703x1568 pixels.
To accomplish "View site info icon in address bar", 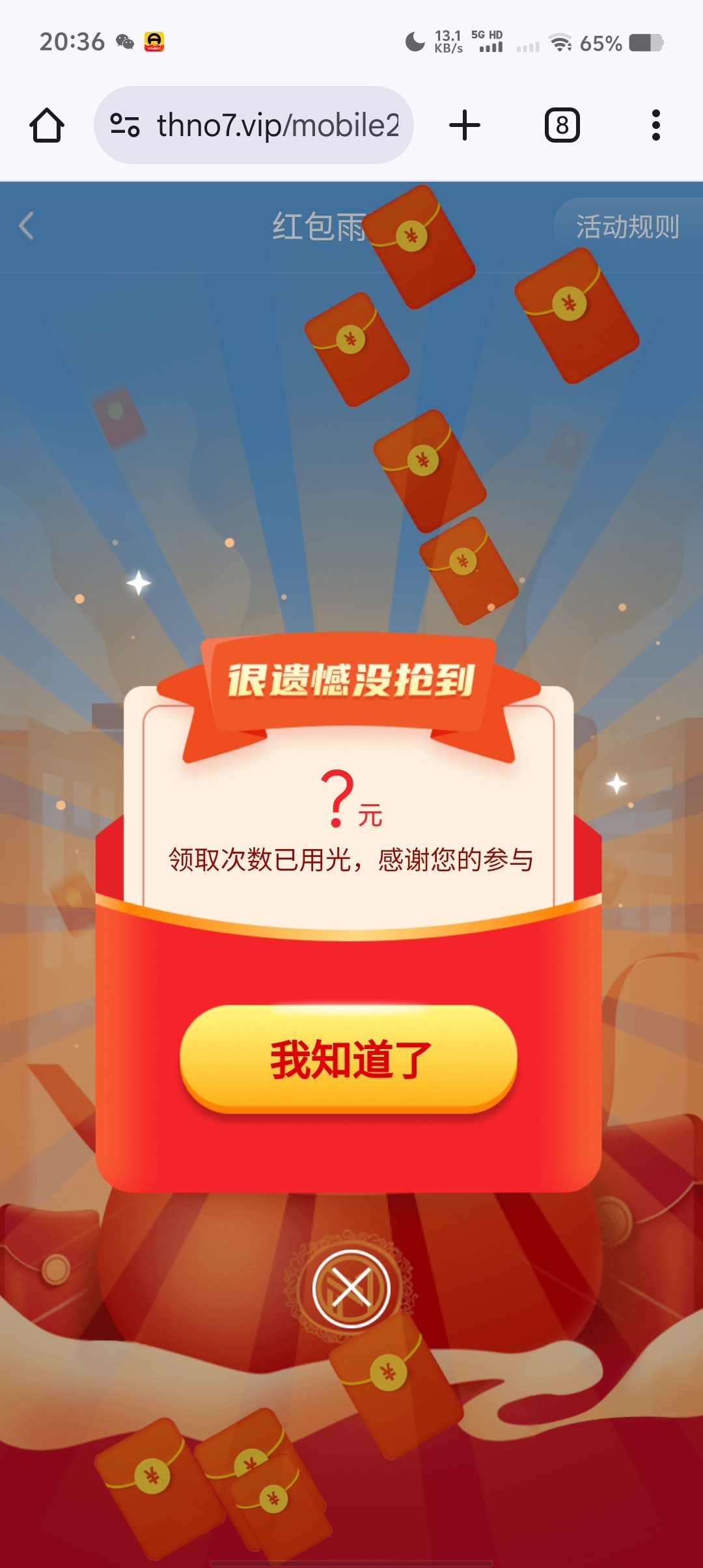I will point(124,125).
